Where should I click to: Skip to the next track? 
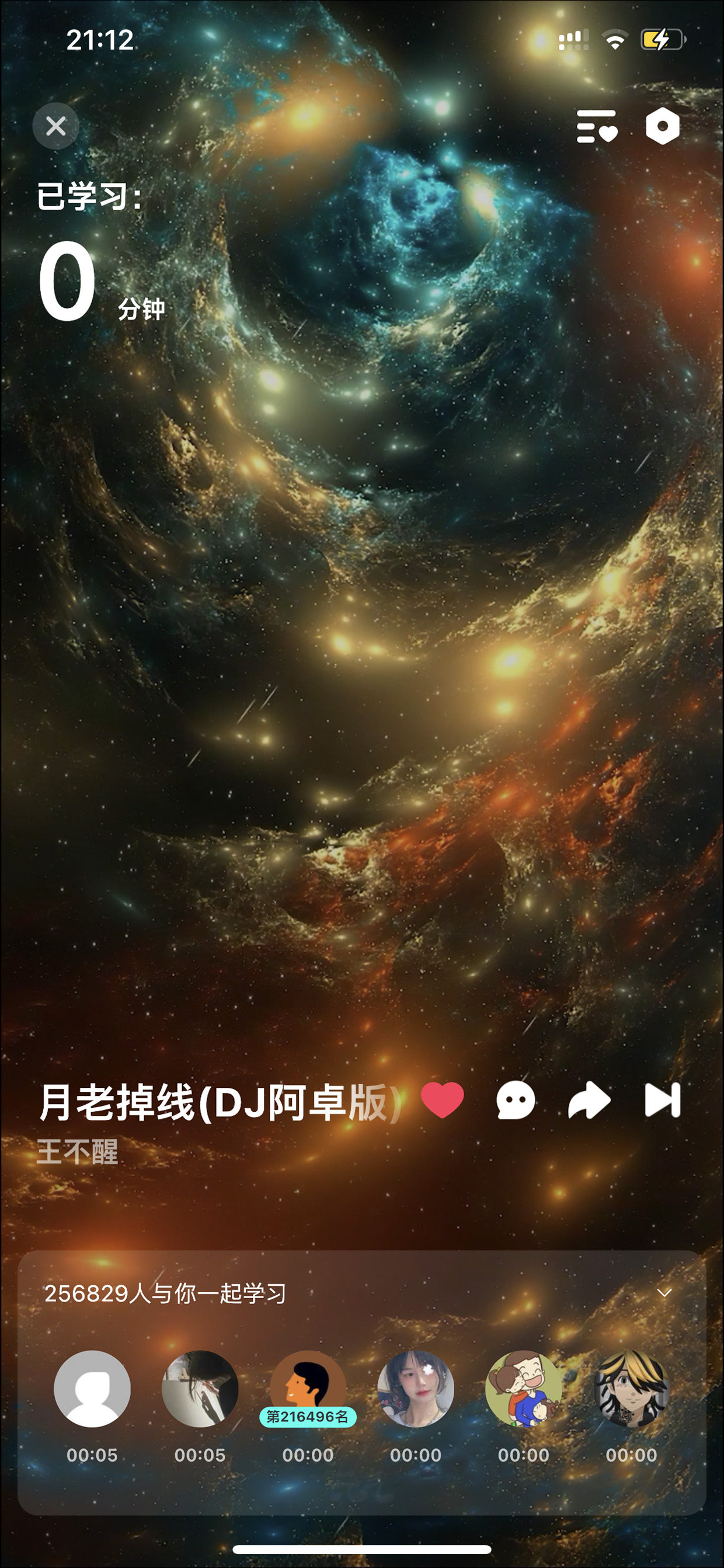[x=663, y=1101]
